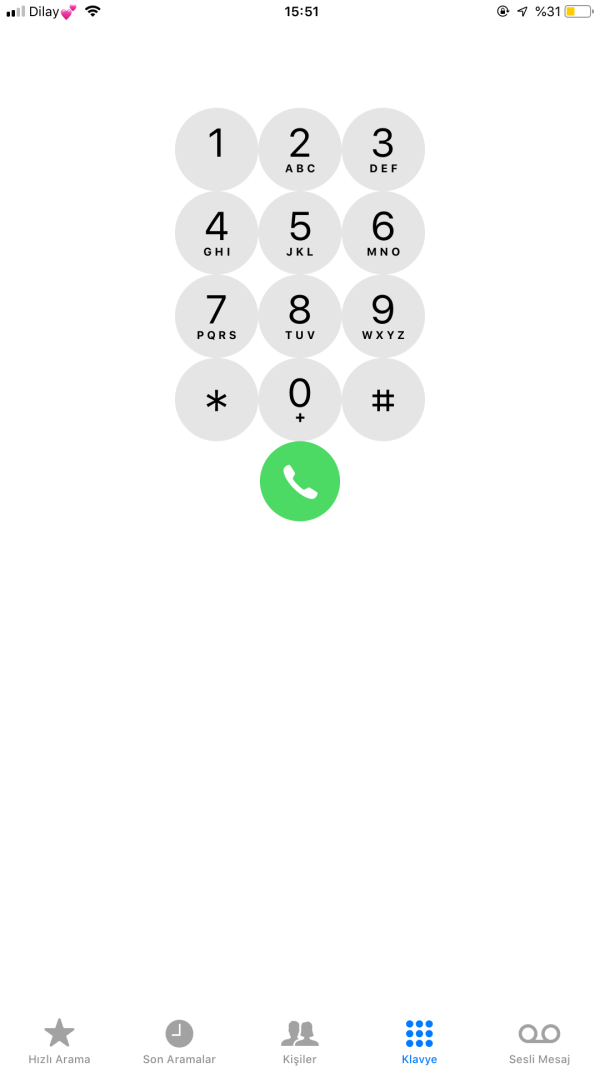The width and height of the screenshot is (600, 1067).
Task: Go to Kişiler tab
Action: coord(300,1041)
